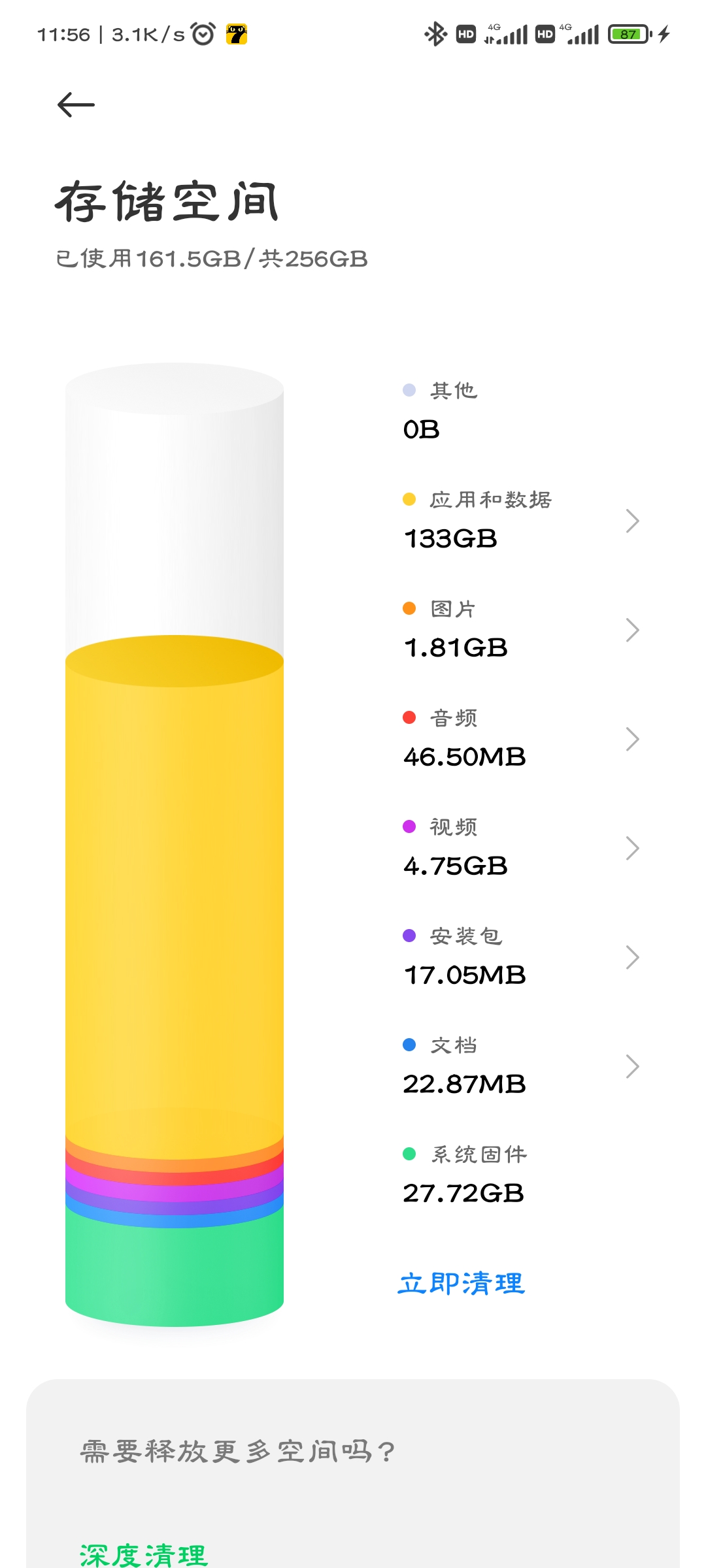Start 深度清理 deep clean
Viewport: 706px width, 1568px height.
pyautogui.click(x=143, y=1556)
